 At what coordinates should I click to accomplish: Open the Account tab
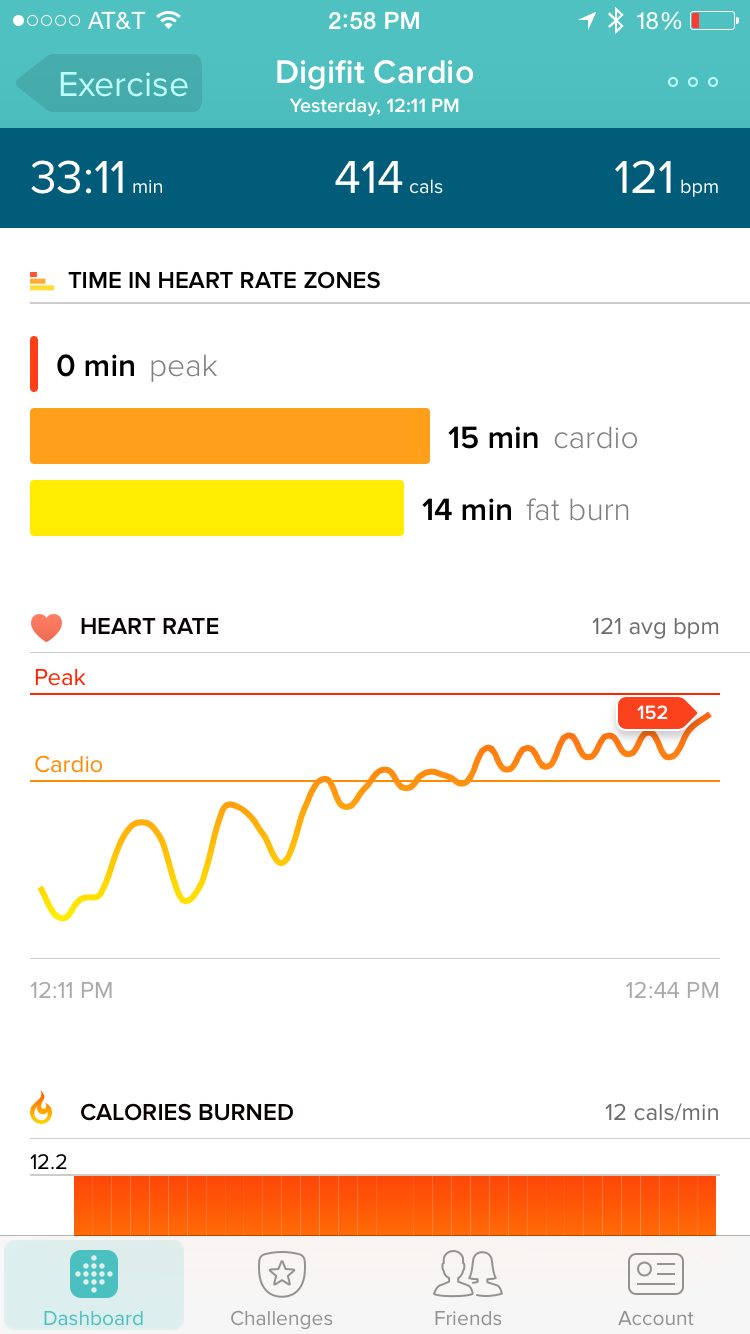[655, 1287]
